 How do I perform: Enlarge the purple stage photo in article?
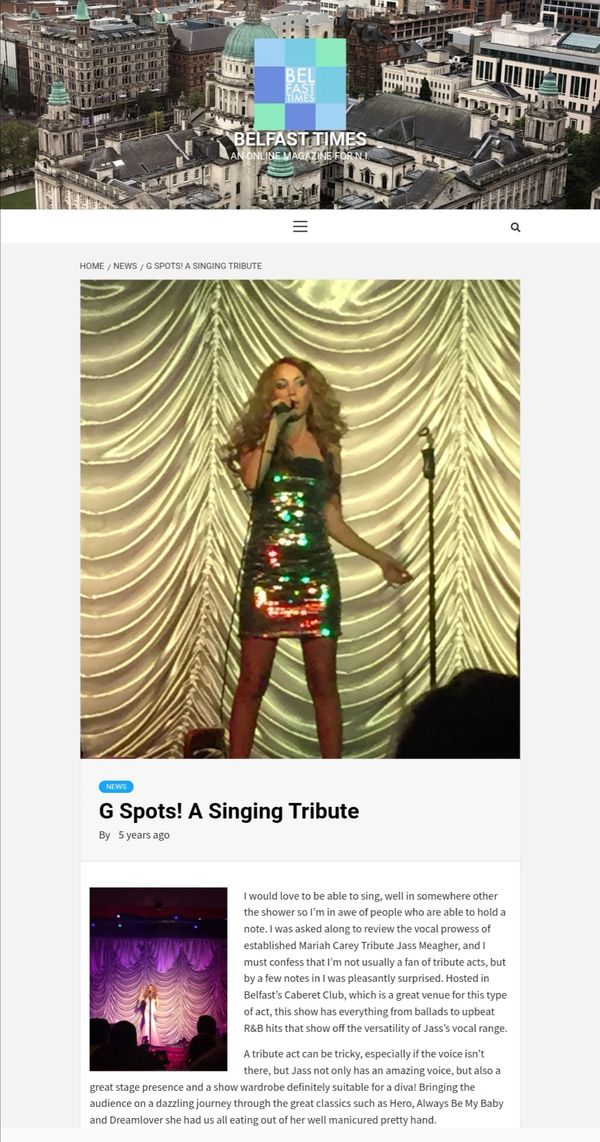(x=158, y=979)
